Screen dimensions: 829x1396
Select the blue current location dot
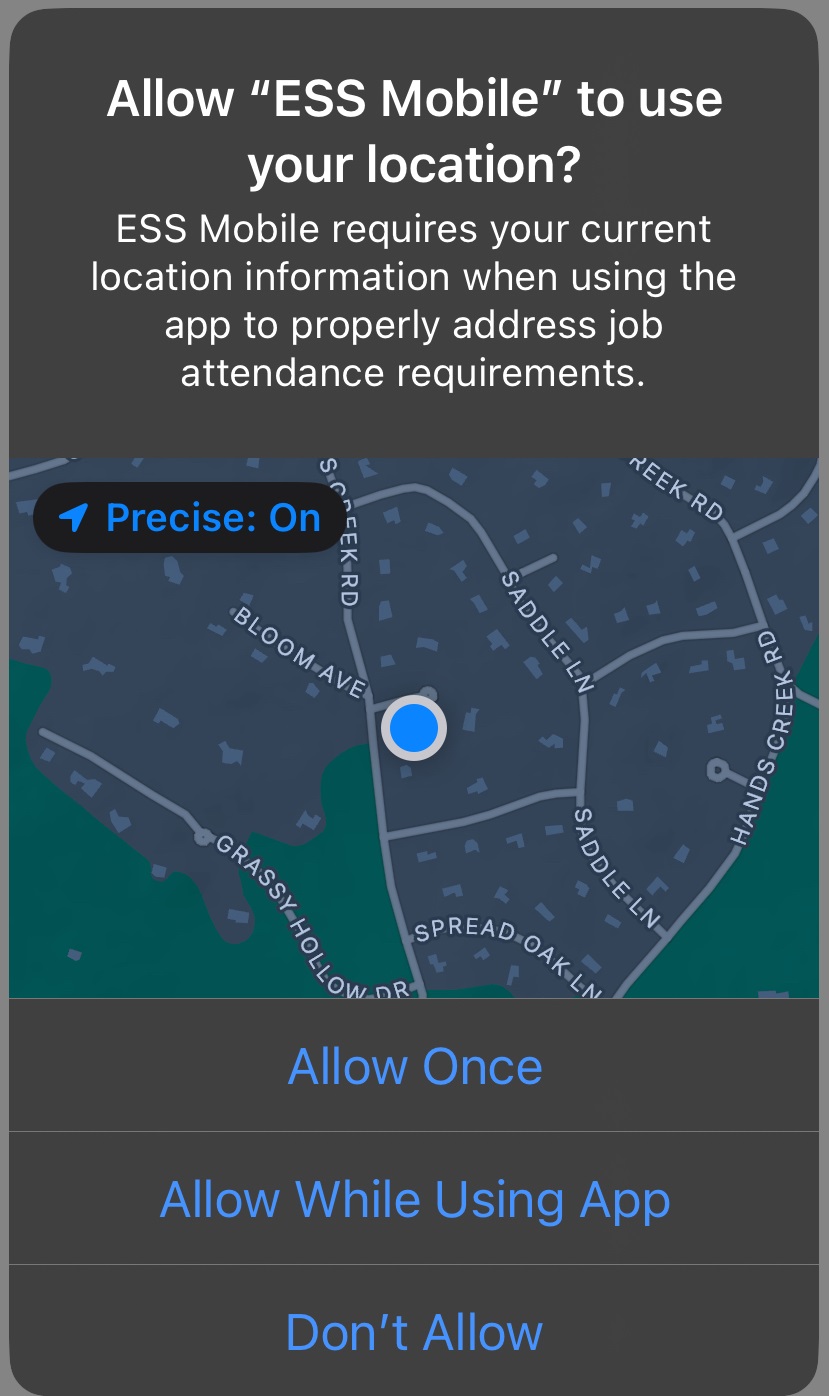(414, 728)
